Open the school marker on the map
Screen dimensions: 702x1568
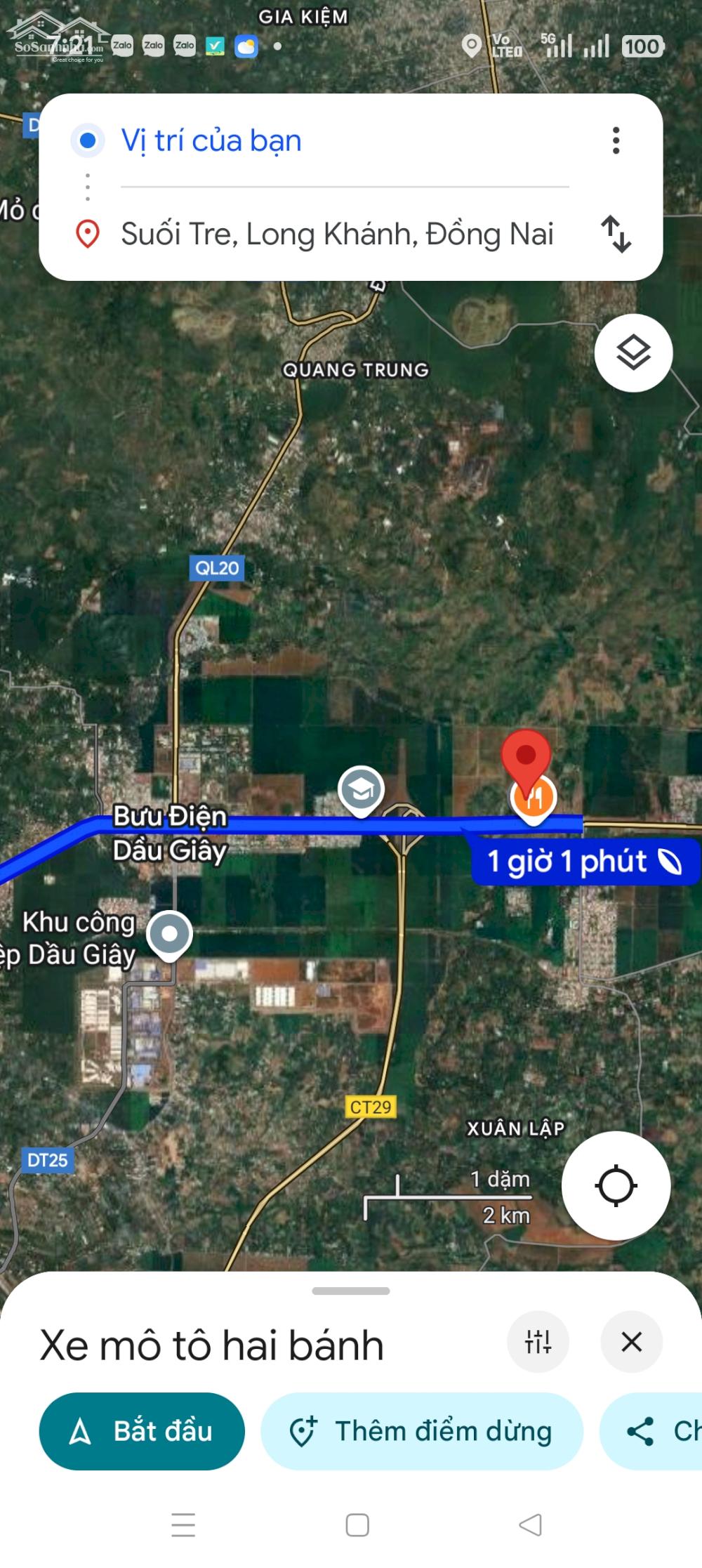coord(361,789)
